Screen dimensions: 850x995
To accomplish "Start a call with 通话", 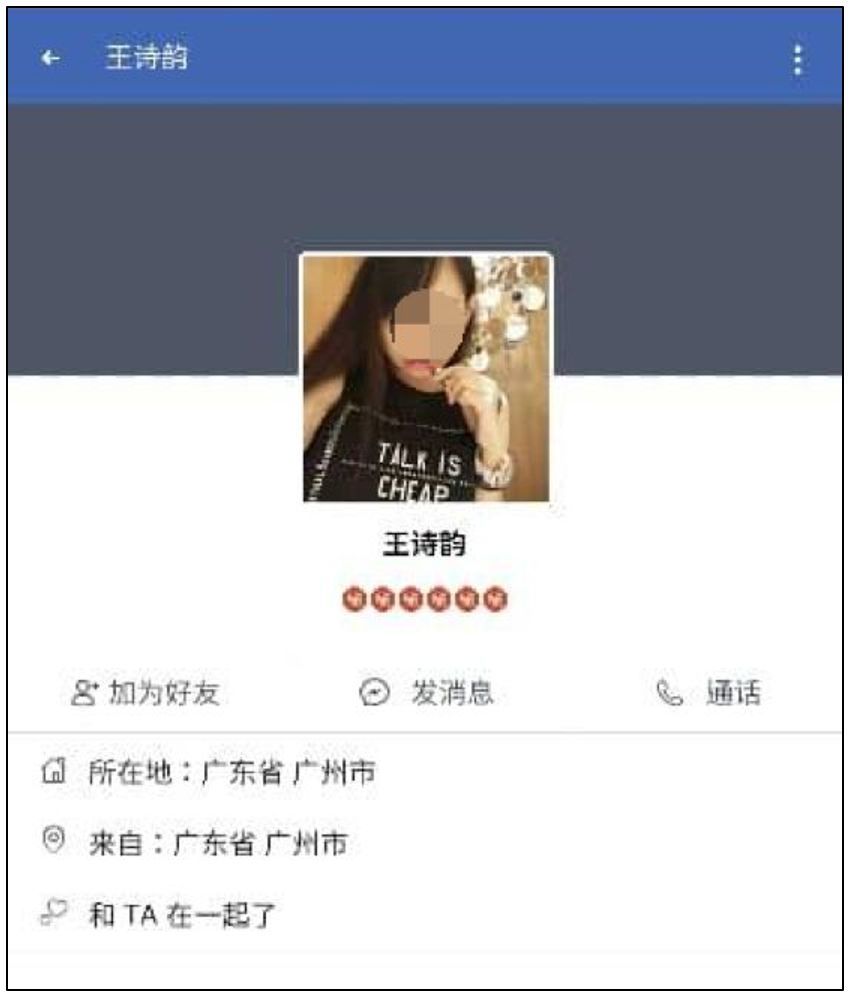I will [x=708, y=693].
